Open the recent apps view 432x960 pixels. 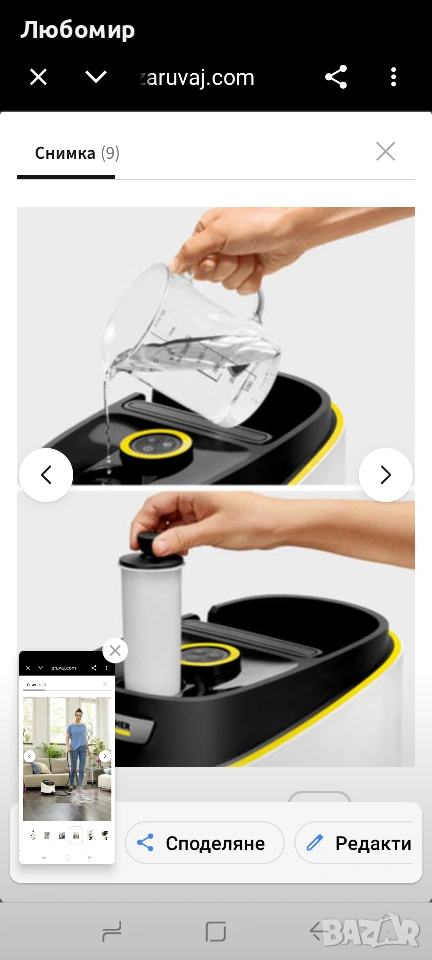[111, 932]
